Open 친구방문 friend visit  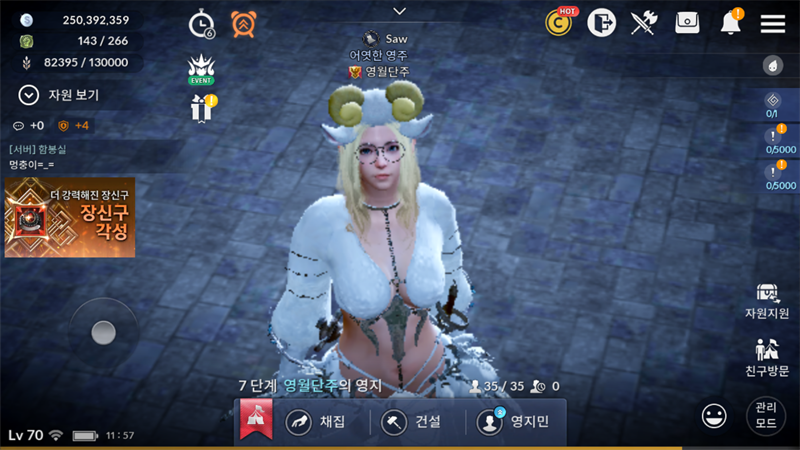767,357
